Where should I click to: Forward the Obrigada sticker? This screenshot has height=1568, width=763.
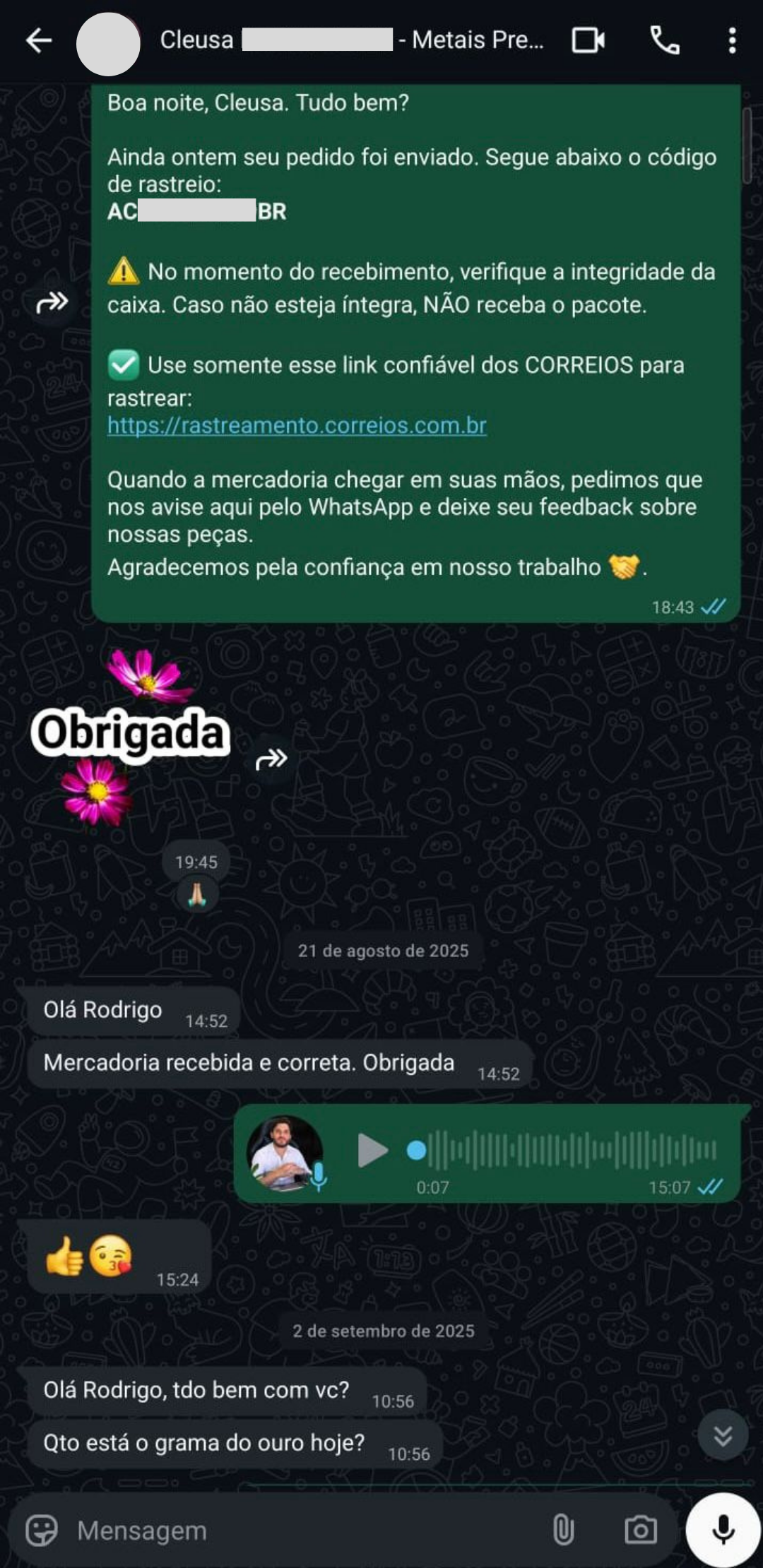click(x=272, y=759)
